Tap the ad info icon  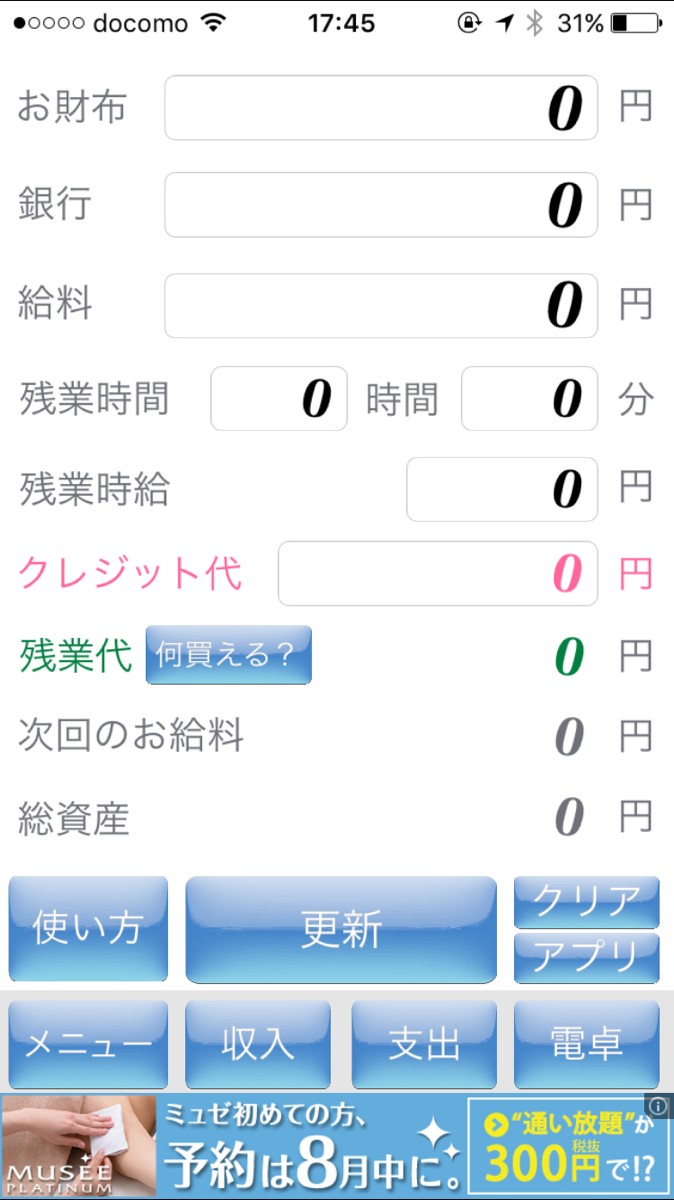657,1105
